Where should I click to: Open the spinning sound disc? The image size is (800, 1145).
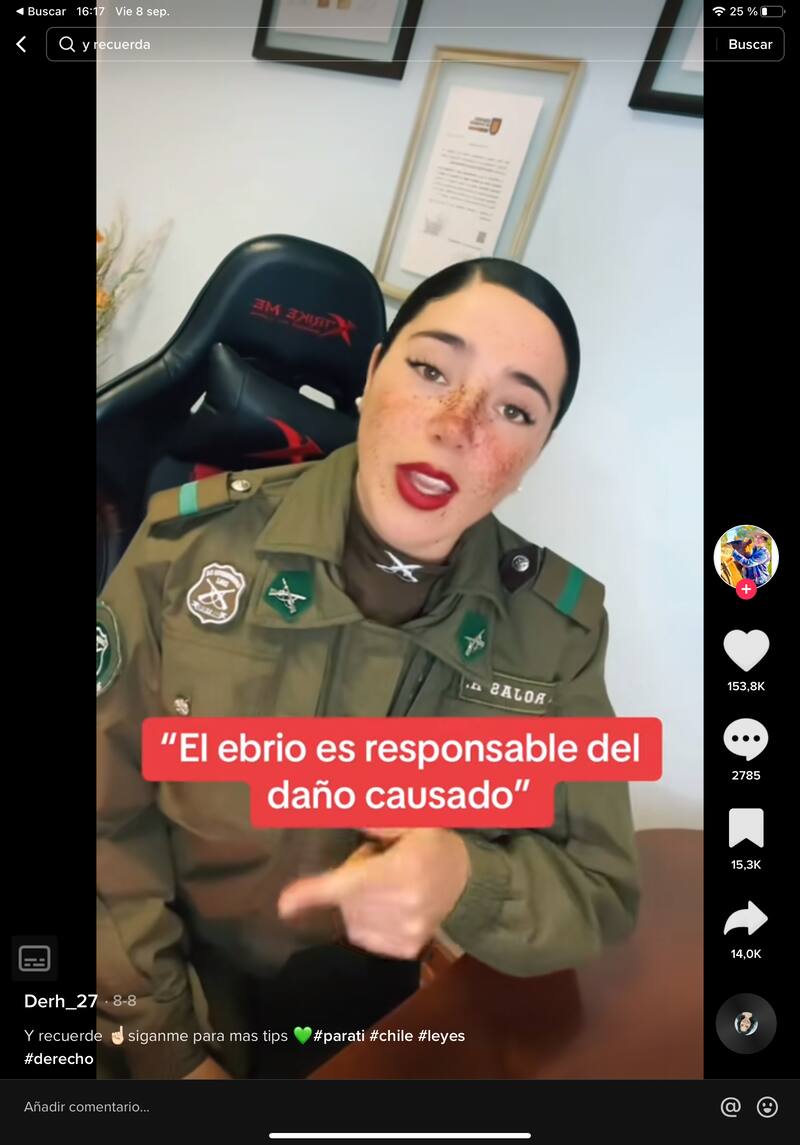(745, 1023)
